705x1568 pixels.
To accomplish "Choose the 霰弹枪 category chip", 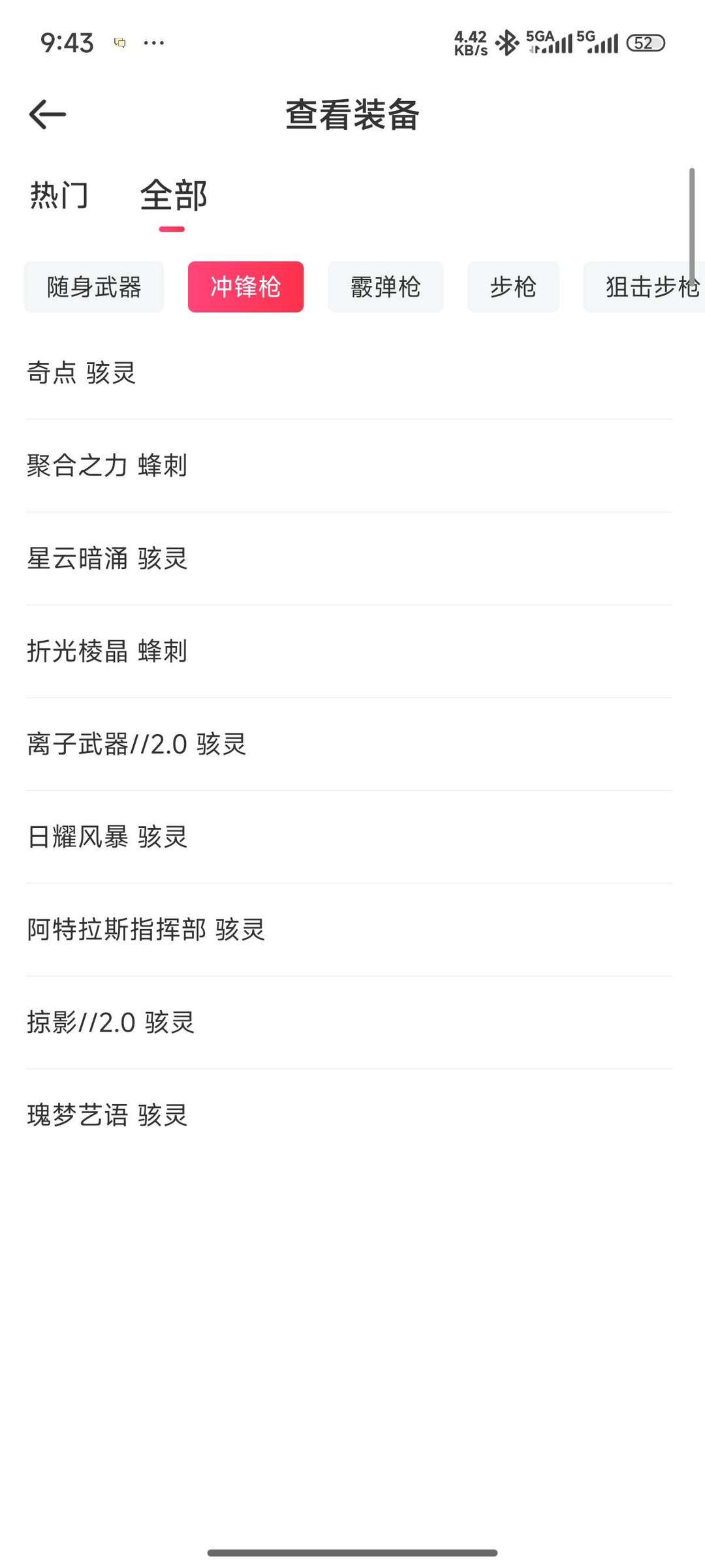I will [385, 287].
